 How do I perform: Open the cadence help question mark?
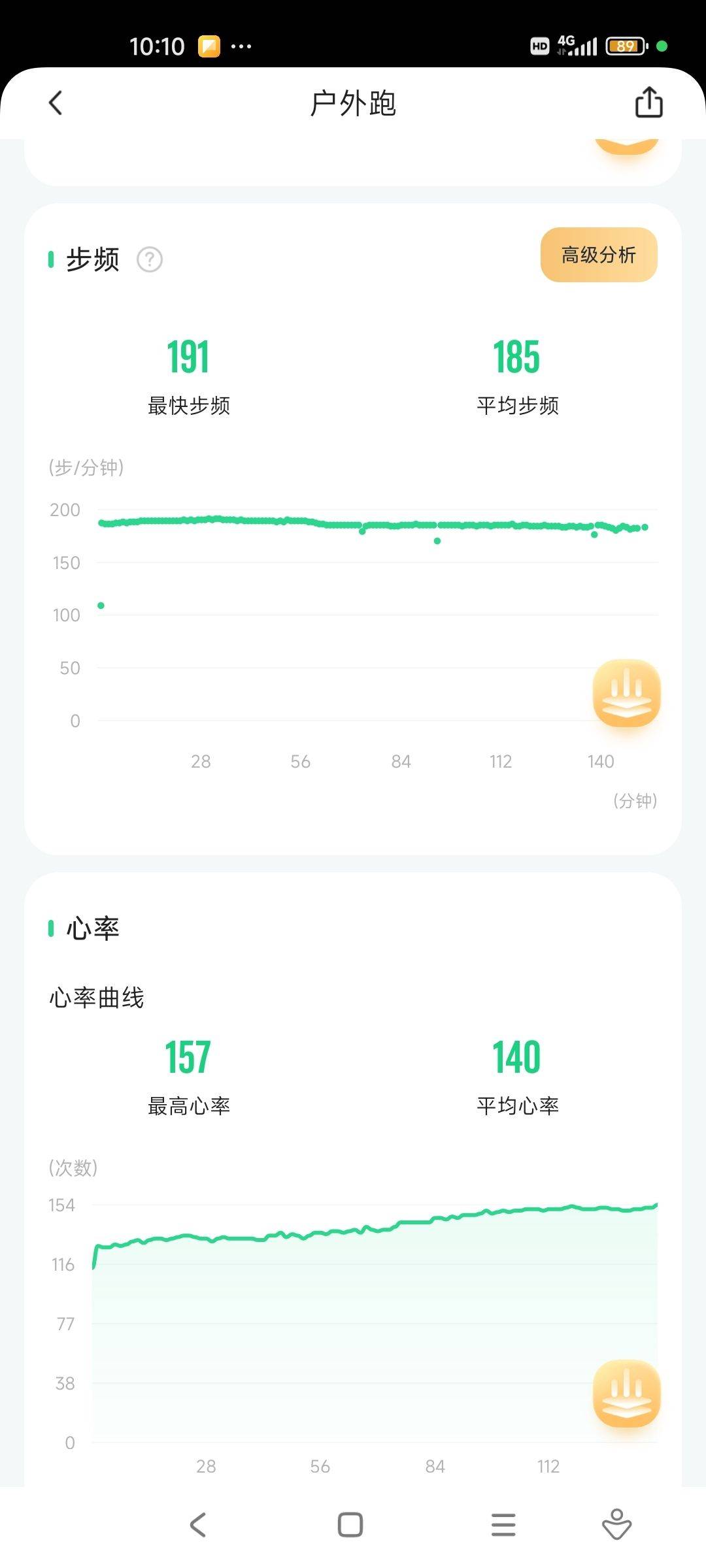tap(149, 259)
